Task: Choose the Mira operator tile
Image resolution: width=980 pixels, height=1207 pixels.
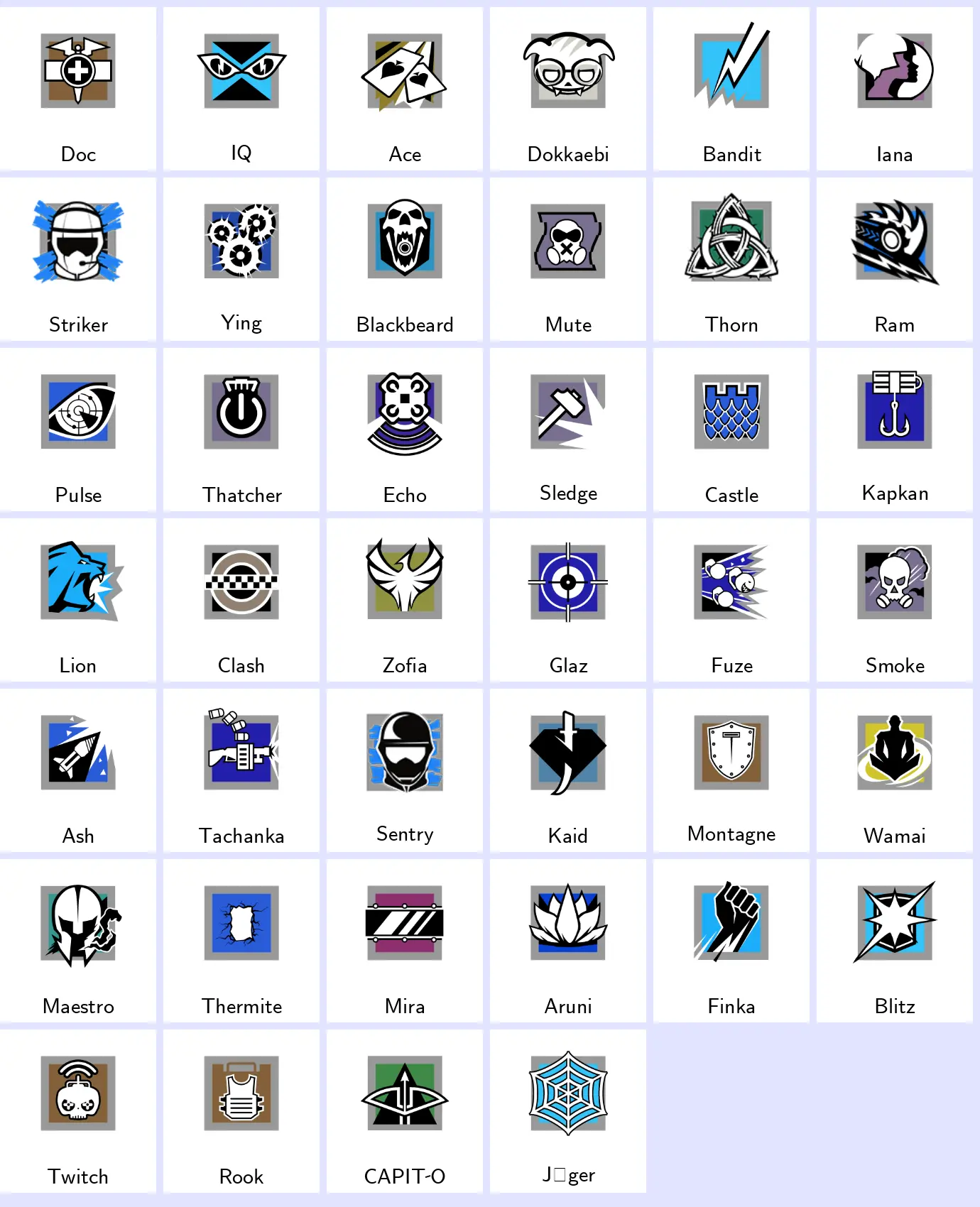Action: (405, 941)
